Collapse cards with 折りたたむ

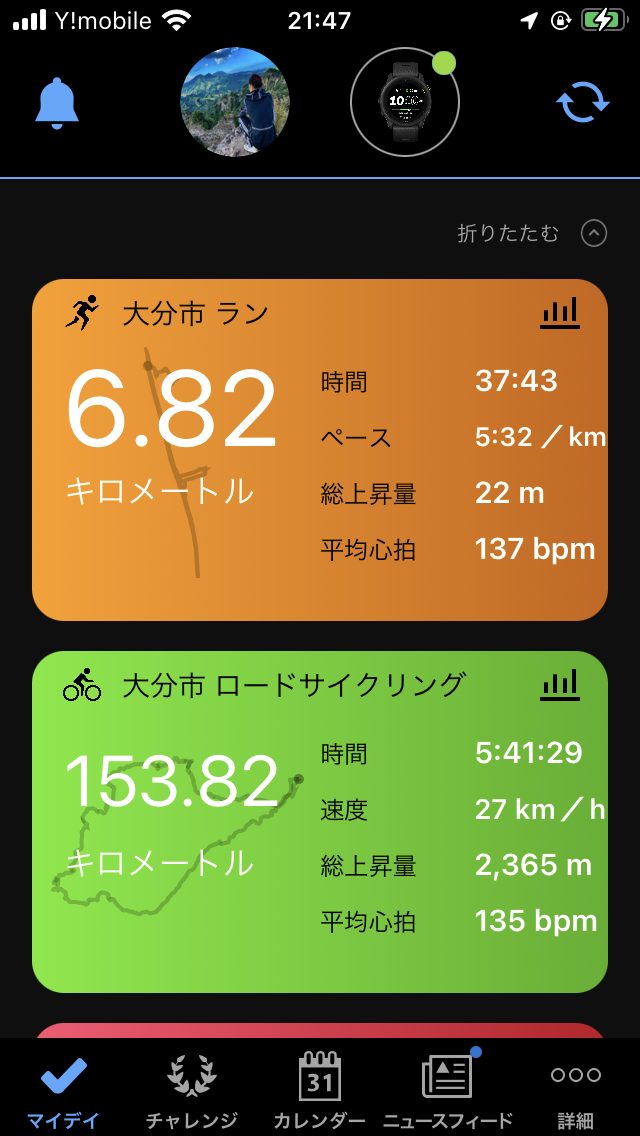point(532,234)
